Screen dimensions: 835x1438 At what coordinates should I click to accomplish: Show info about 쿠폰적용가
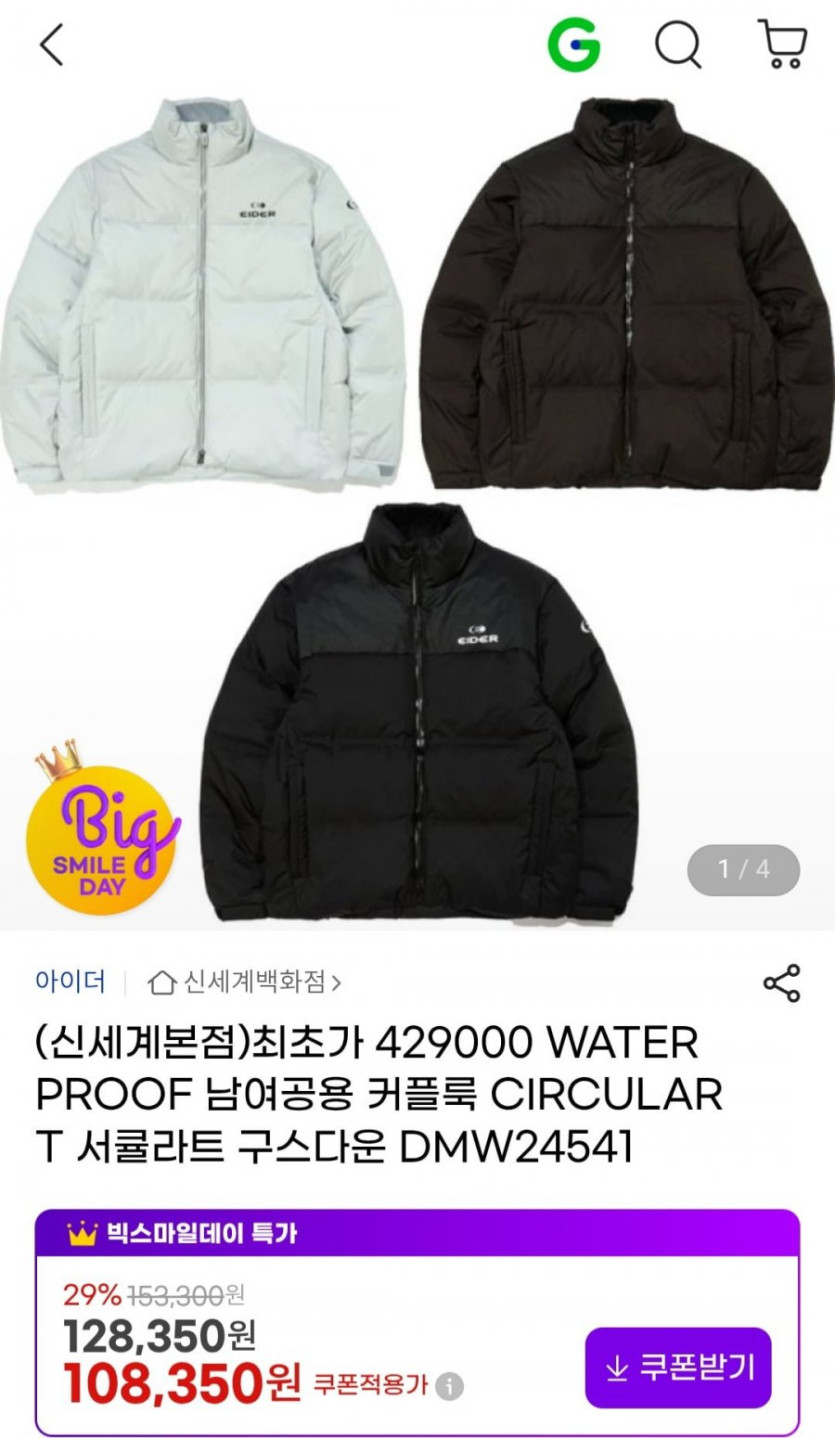click(450, 1387)
